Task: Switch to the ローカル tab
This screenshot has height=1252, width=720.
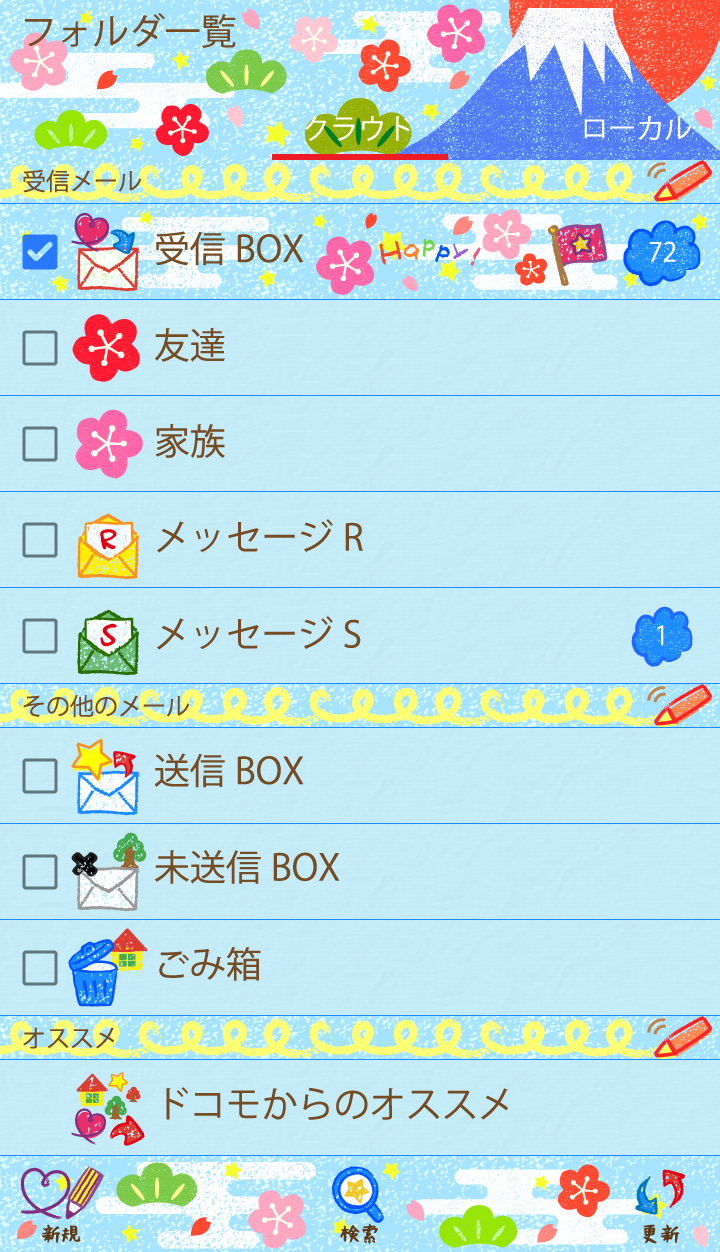Action: (x=636, y=128)
